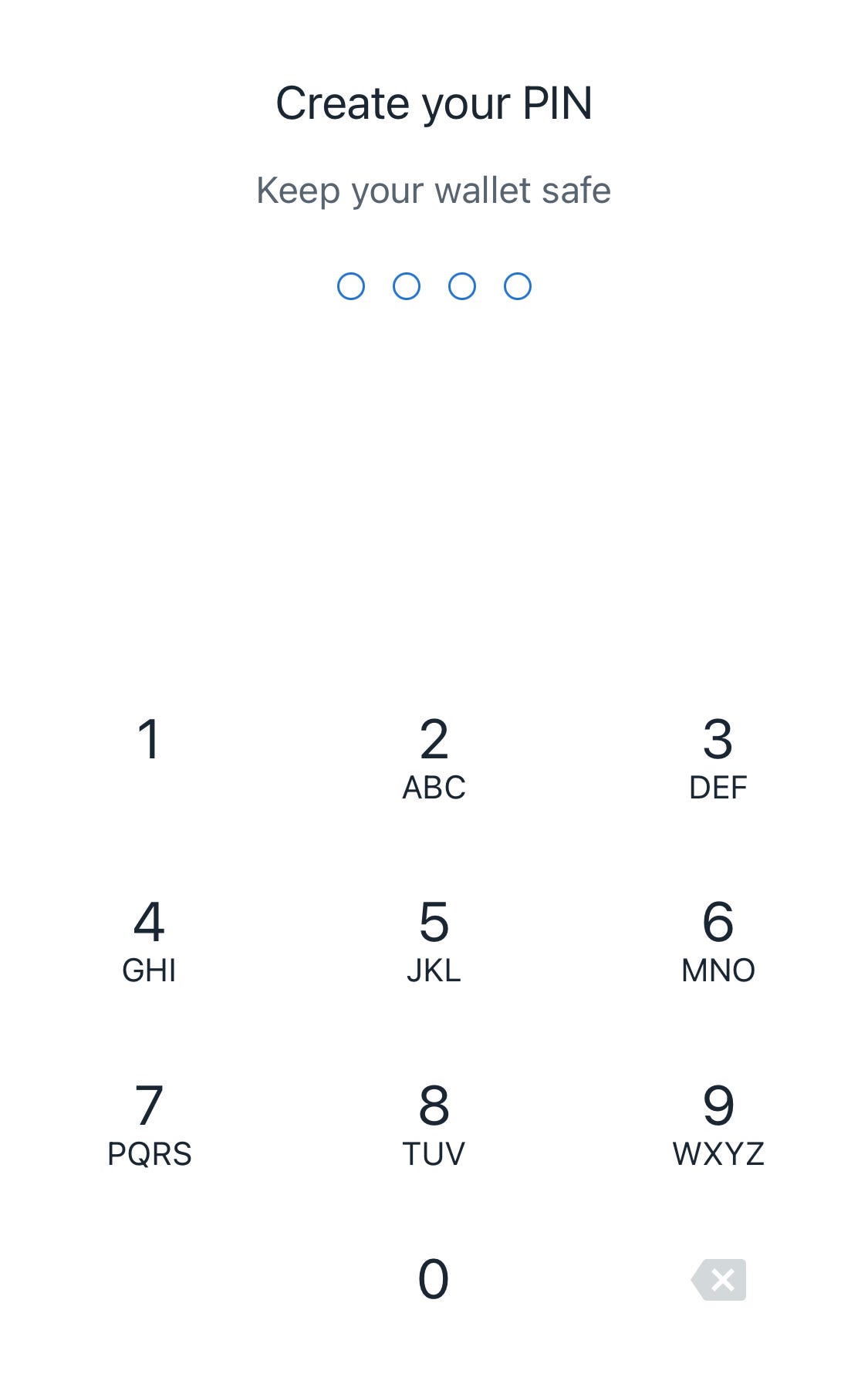Click the second PIN indicator circle
Viewport: 868px width, 1384px height.
407,285
